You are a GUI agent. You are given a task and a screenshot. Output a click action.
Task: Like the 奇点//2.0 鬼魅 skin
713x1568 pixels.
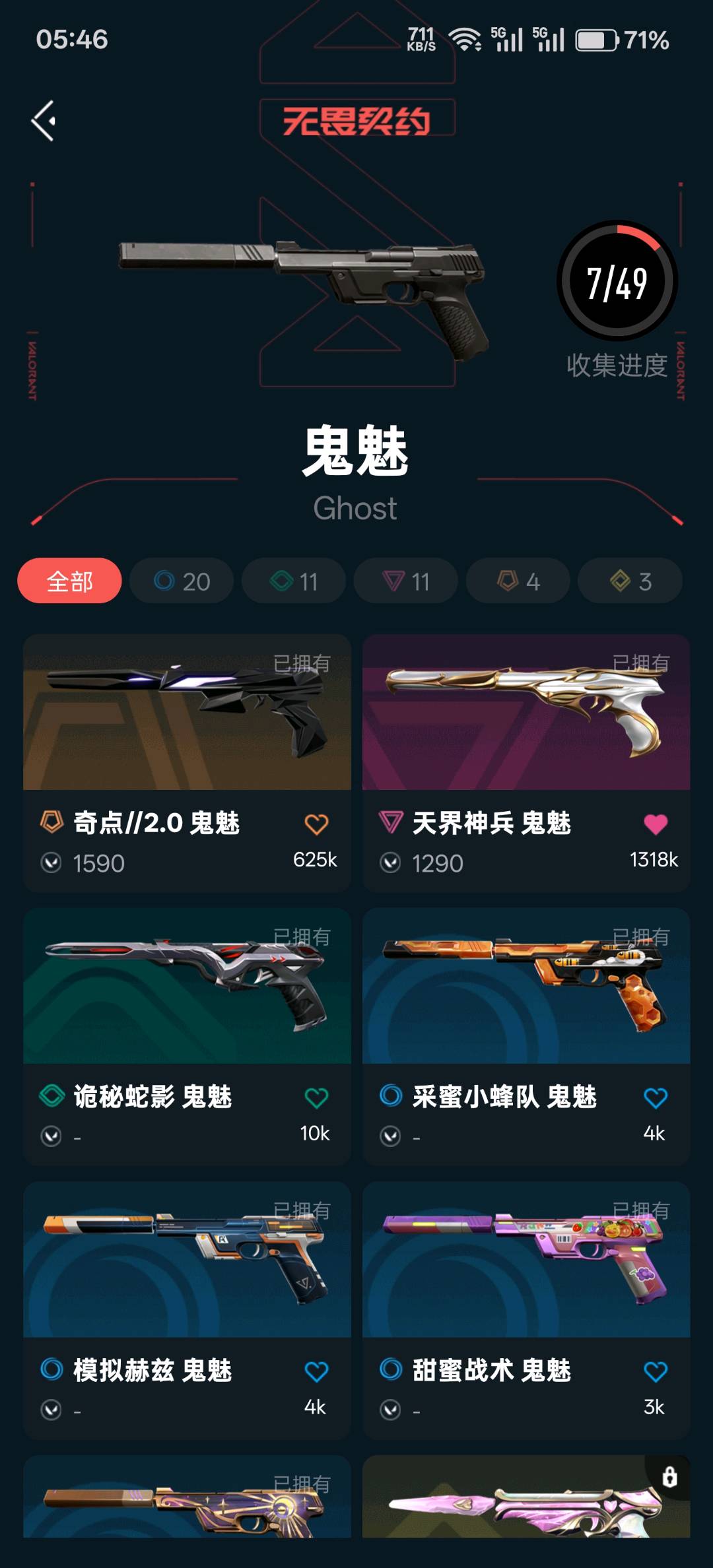click(x=316, y=824)
